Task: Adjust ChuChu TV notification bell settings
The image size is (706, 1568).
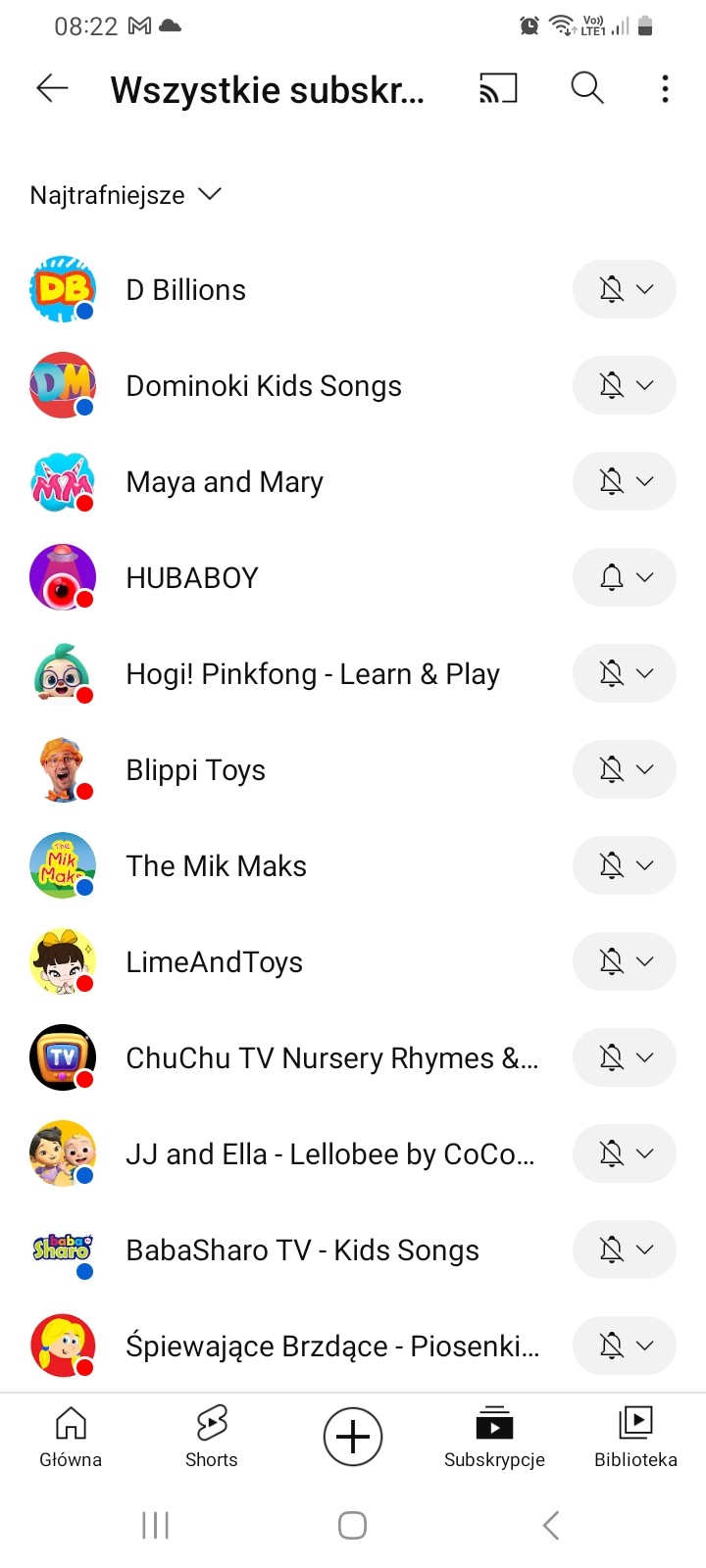Action: [x=624, y=1057]
